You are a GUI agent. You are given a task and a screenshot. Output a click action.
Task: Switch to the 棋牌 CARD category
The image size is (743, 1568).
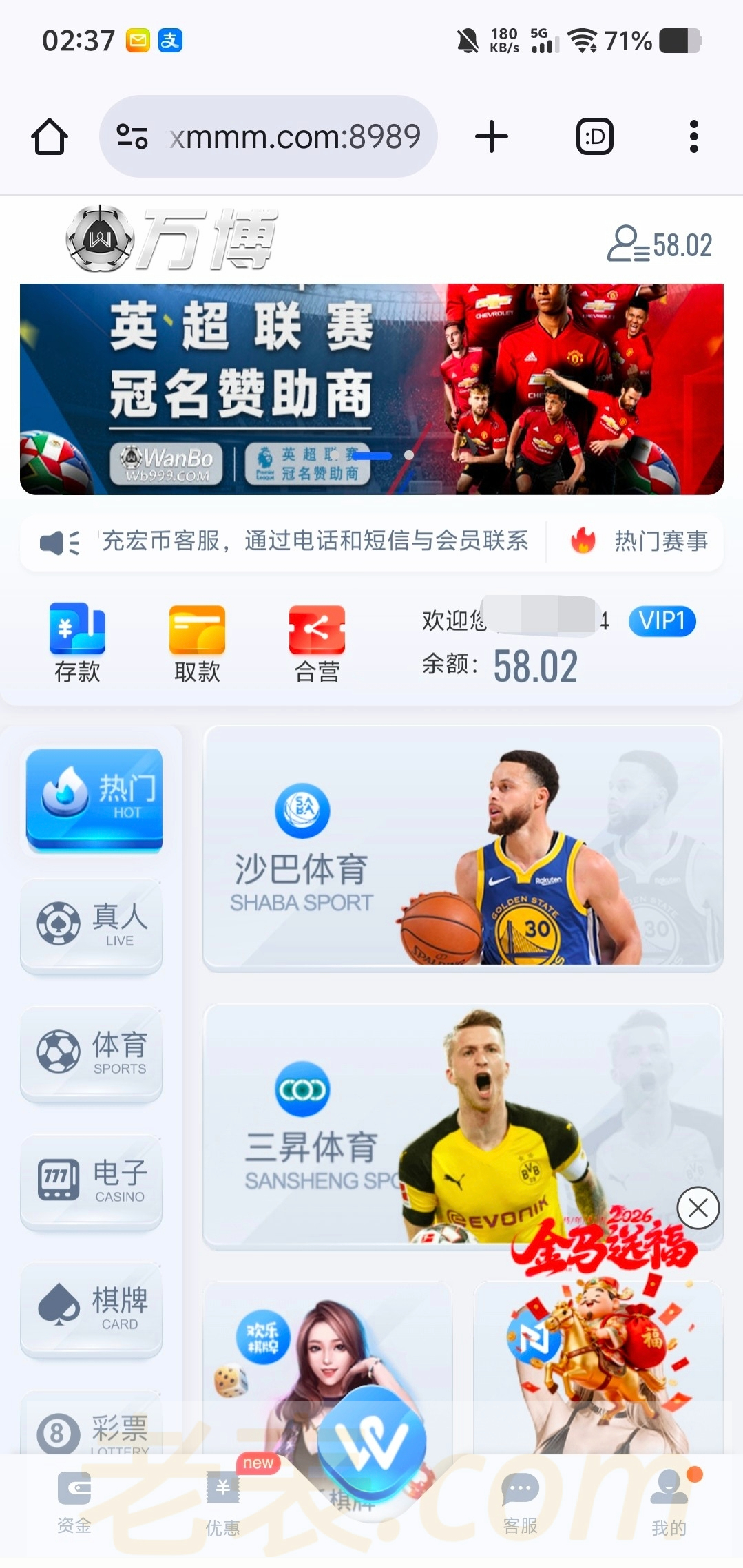[x=92, y=1308]
